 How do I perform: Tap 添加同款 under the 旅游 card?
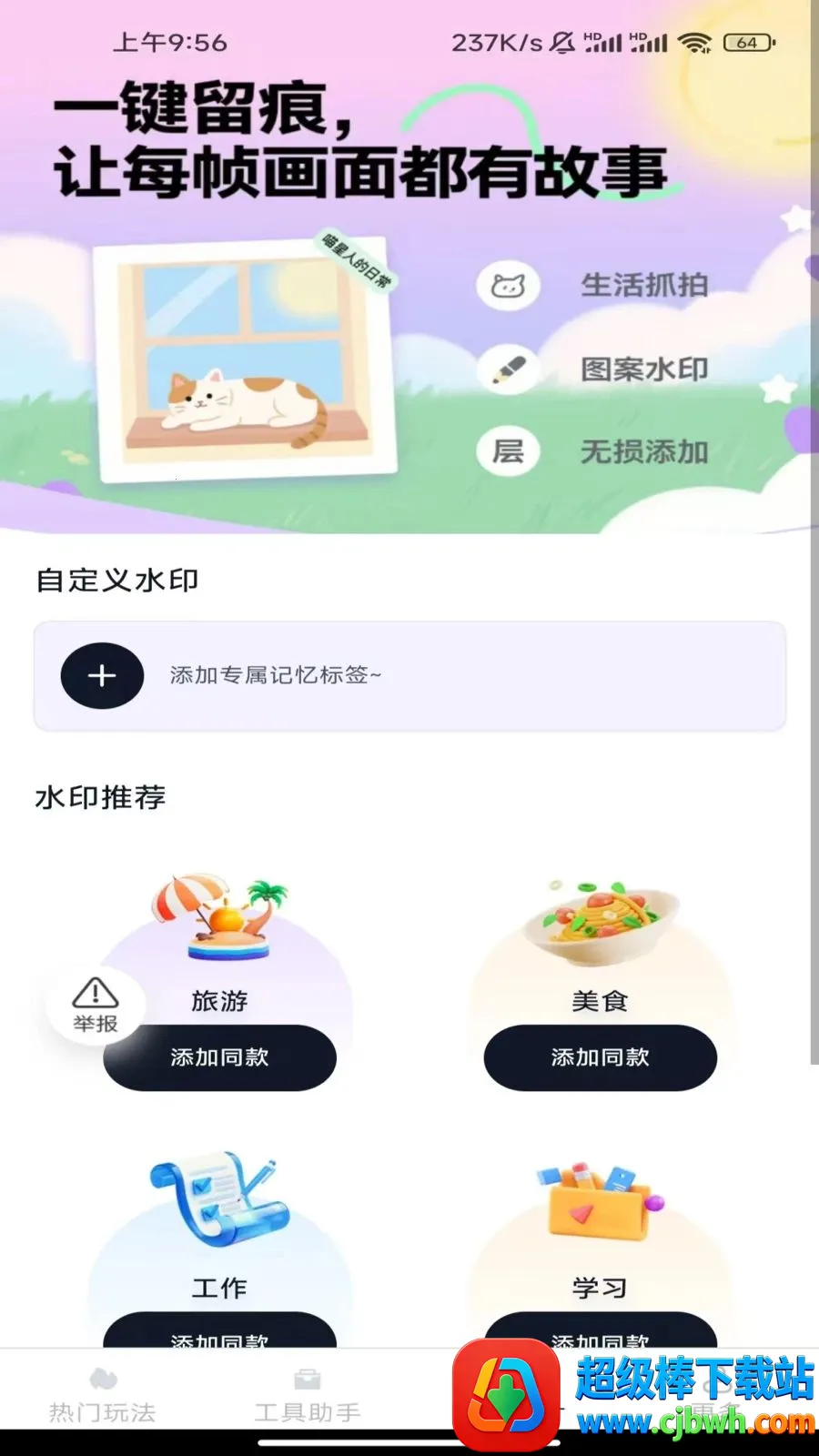[x=219, y=1057]
